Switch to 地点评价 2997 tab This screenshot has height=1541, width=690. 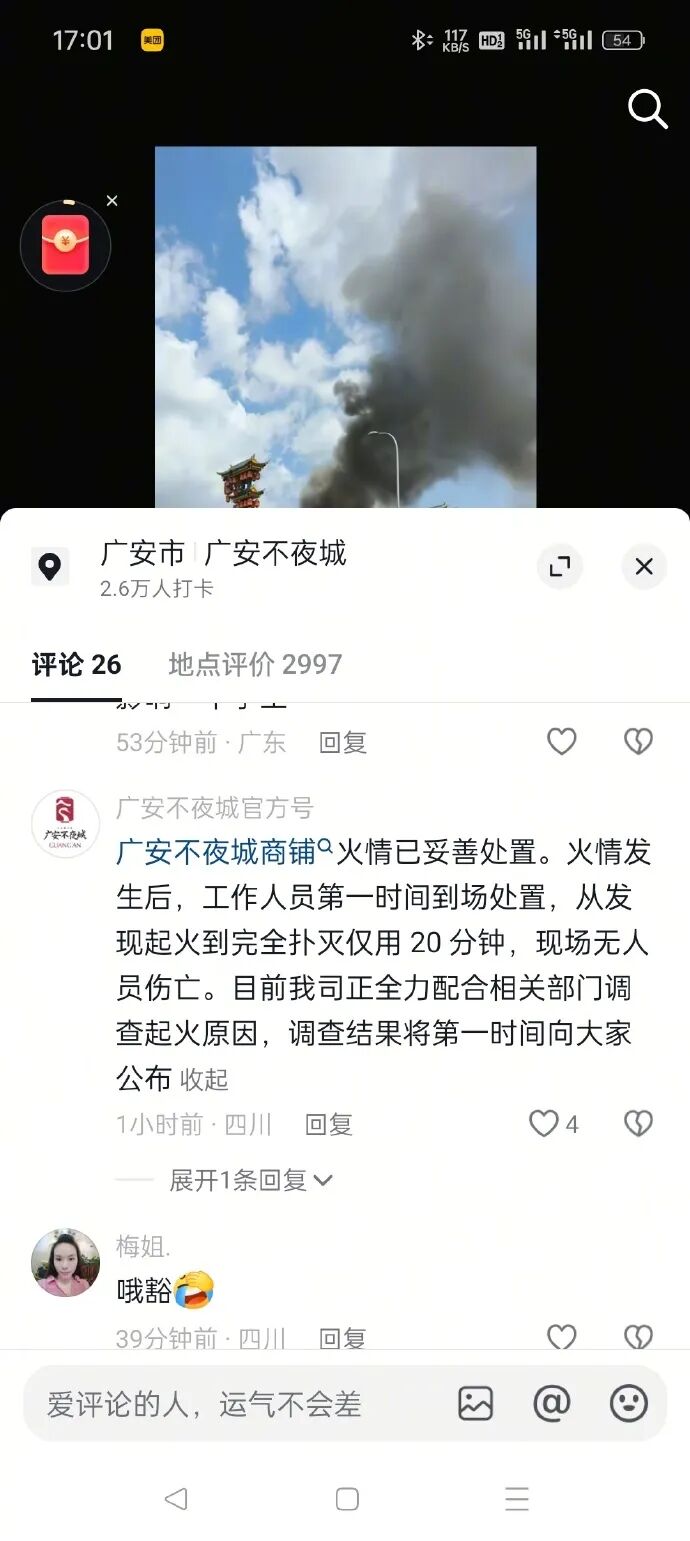click(x=255, y=665)
